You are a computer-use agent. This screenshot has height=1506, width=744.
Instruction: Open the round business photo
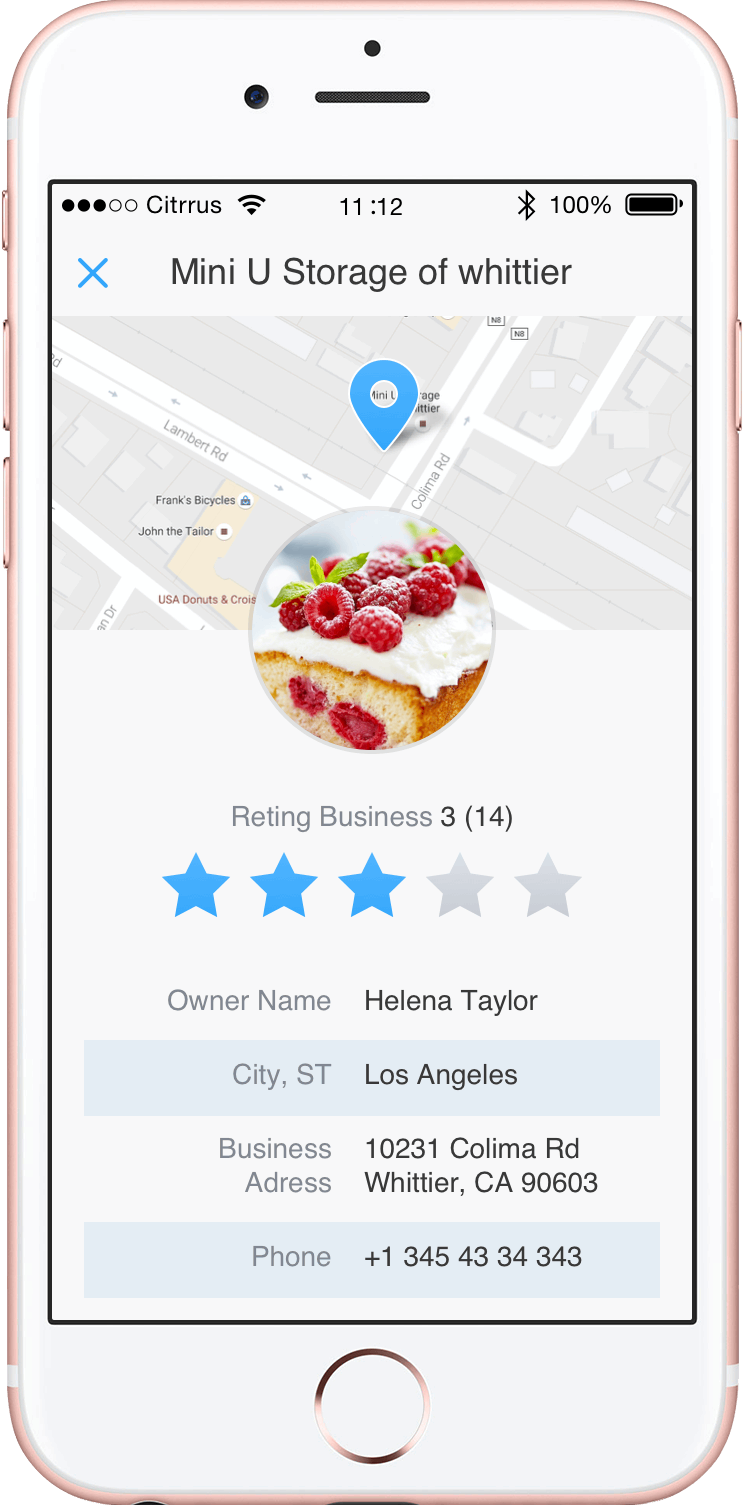[372, 630]
